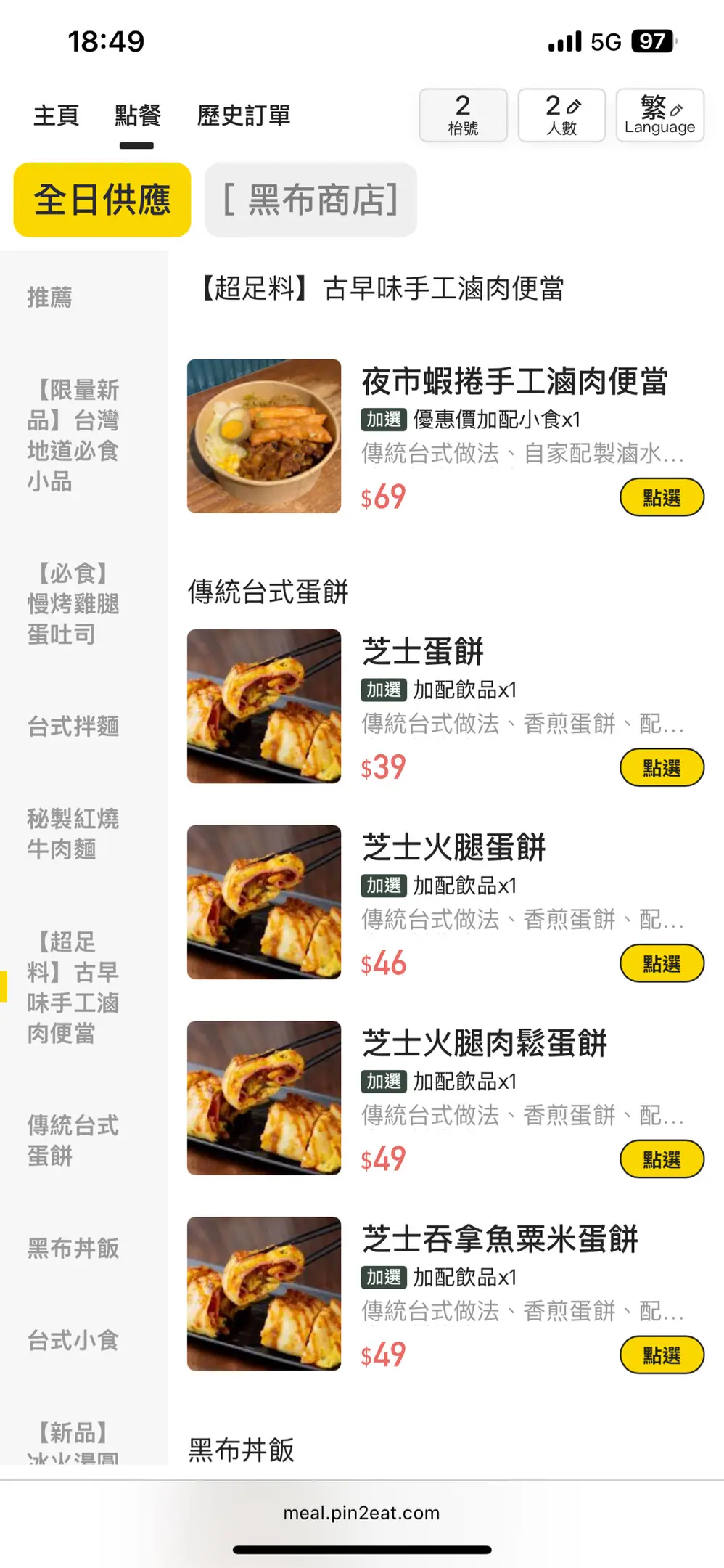Choose 點選 for 芝士火腿蛋餅

point(662,964)
